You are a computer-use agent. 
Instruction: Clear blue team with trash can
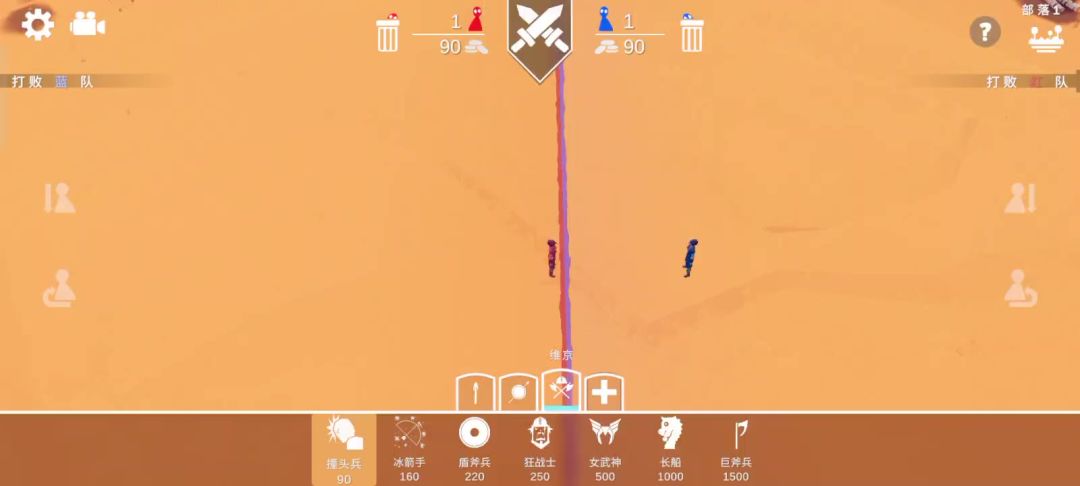point(692,34)
